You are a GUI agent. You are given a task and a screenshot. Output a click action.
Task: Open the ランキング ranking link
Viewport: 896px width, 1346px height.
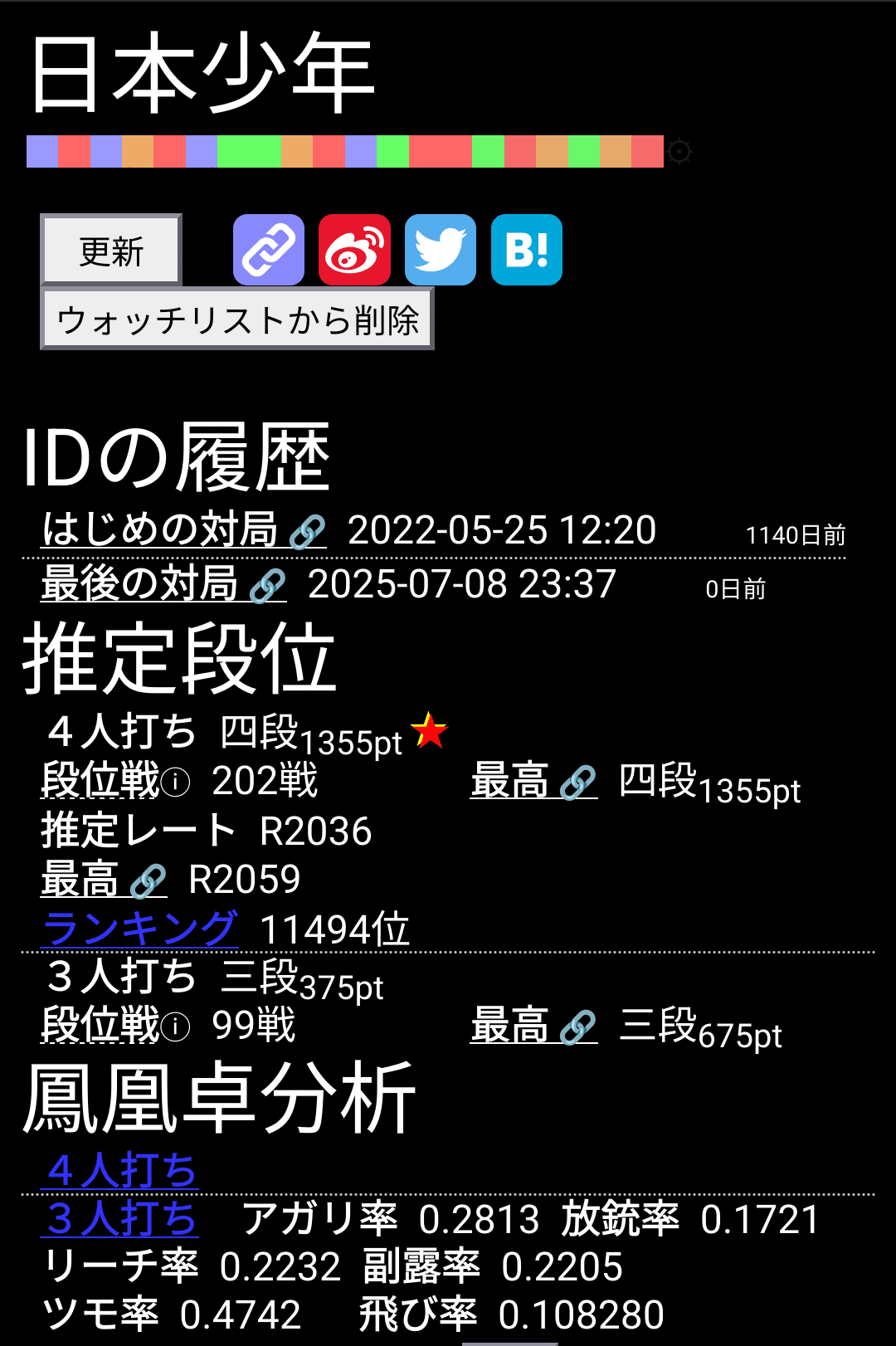click(139, 929)
